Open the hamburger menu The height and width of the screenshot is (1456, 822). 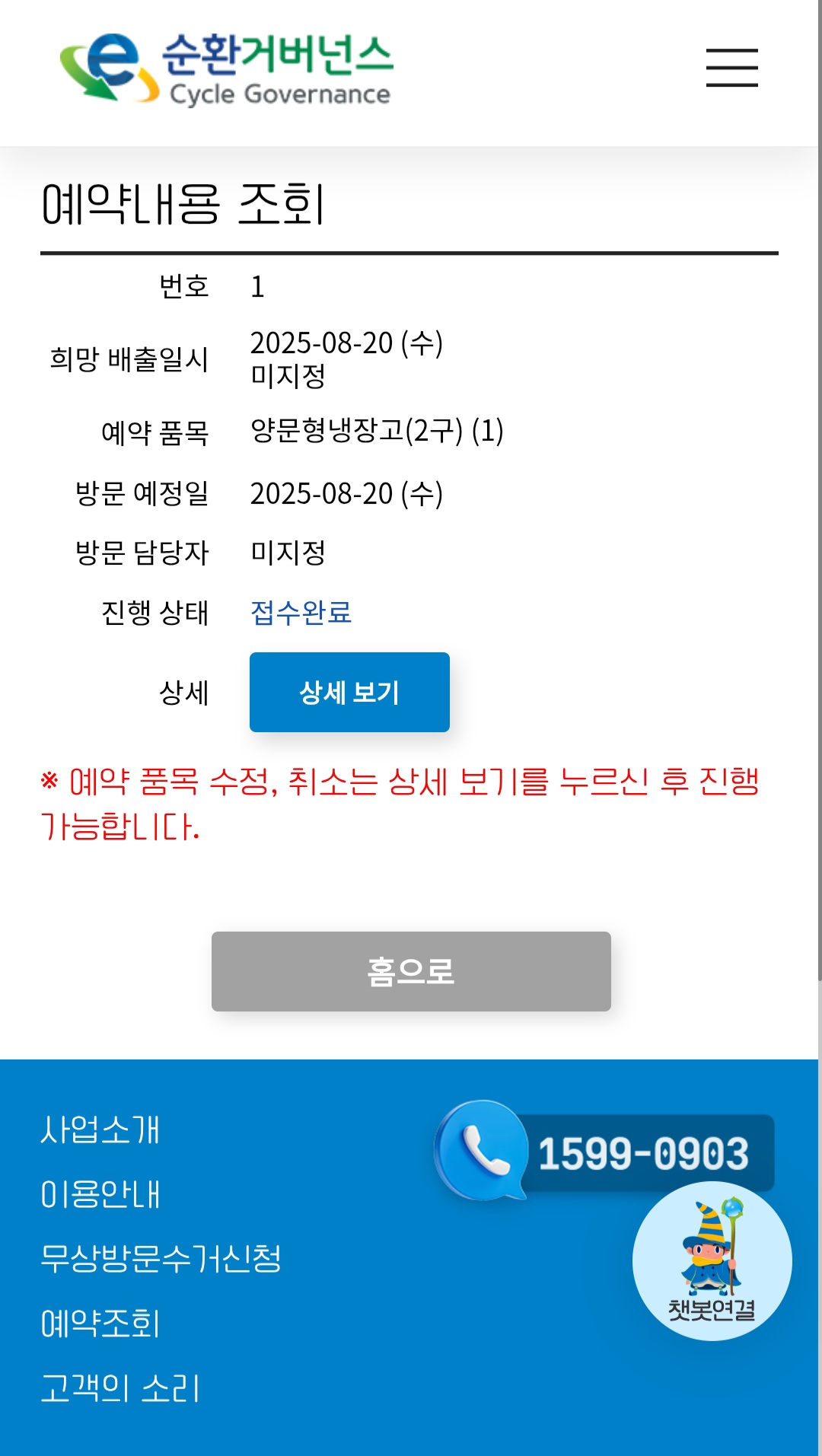[731, 68]
